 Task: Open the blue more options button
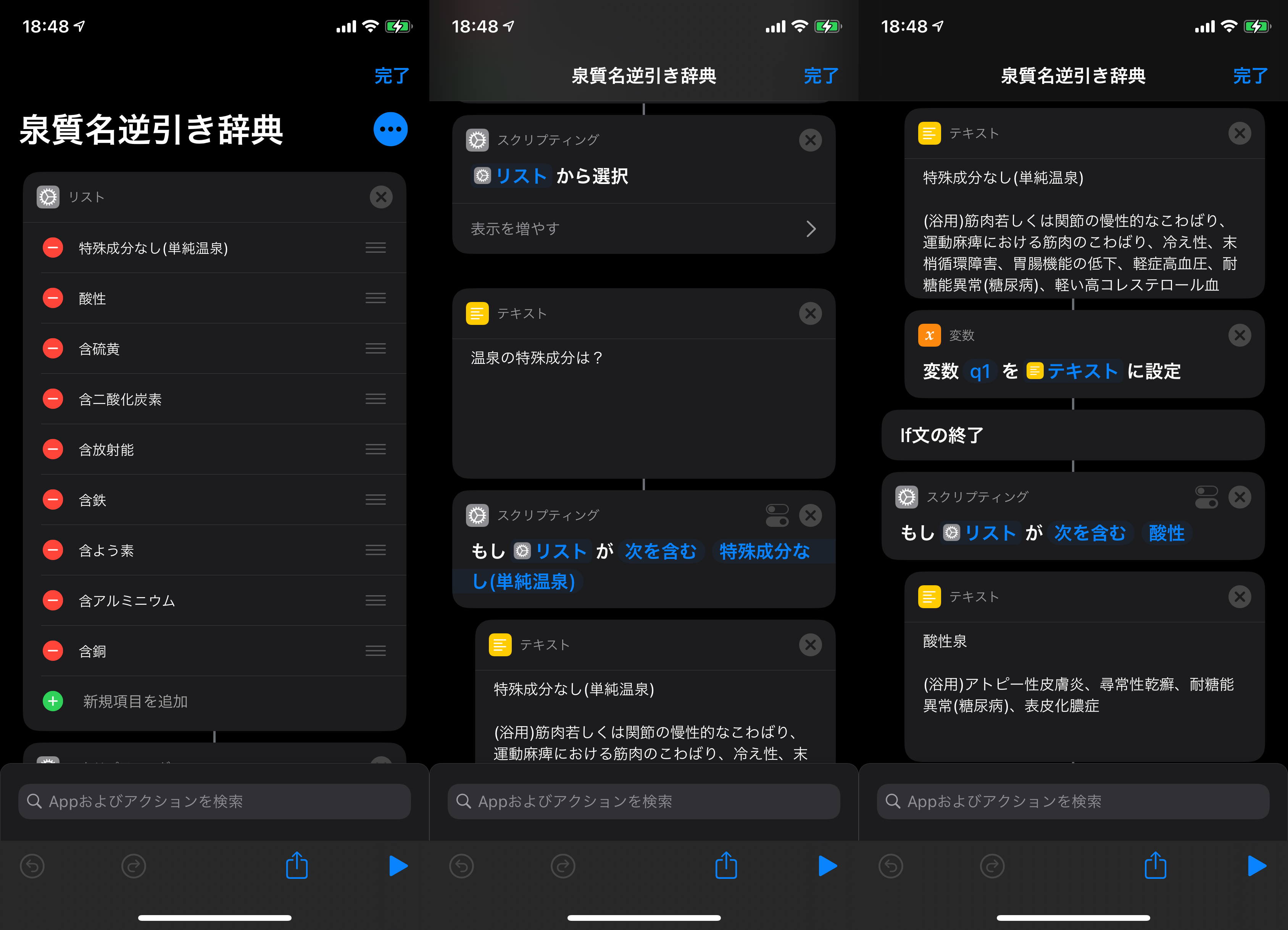[390, 129]
